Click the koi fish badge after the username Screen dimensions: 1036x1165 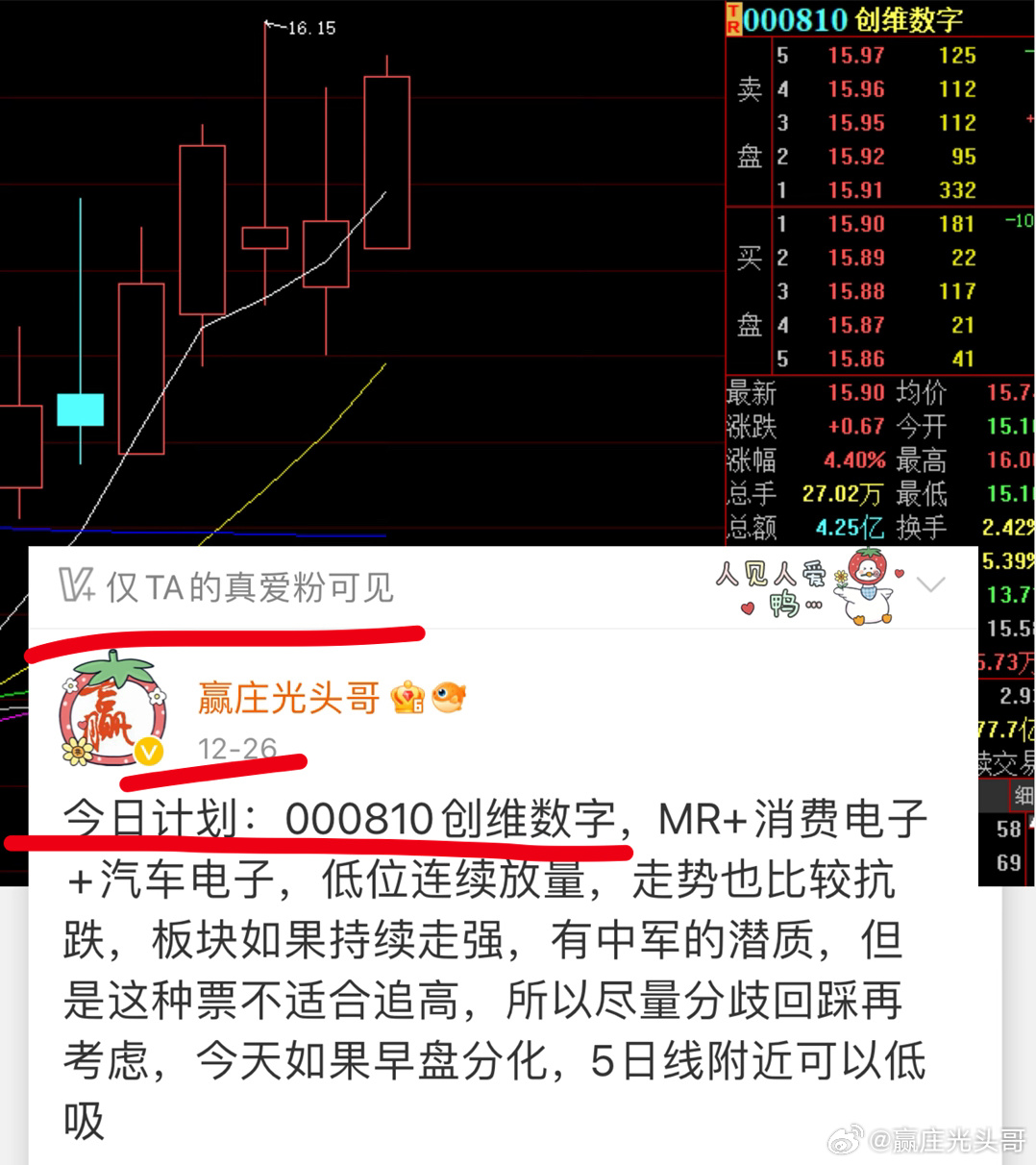click(x=450, y=699)
